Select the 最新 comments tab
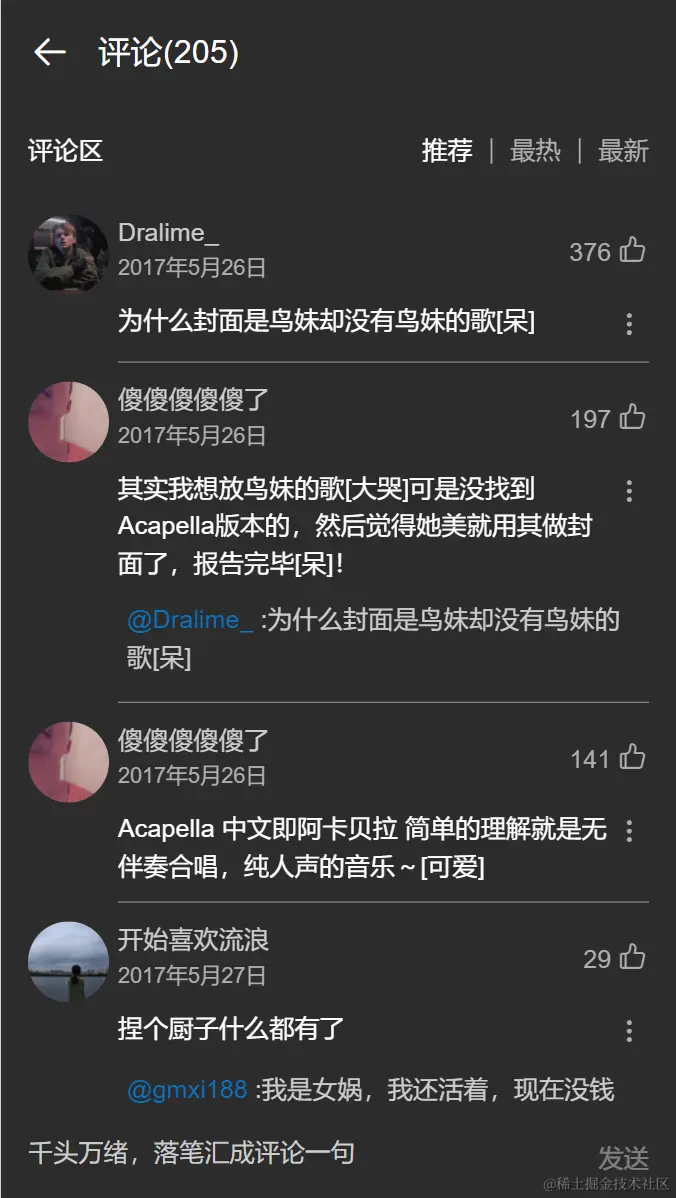Image resolution: width=676 pixels, height=1198 pixels. (x=623, y=151)
